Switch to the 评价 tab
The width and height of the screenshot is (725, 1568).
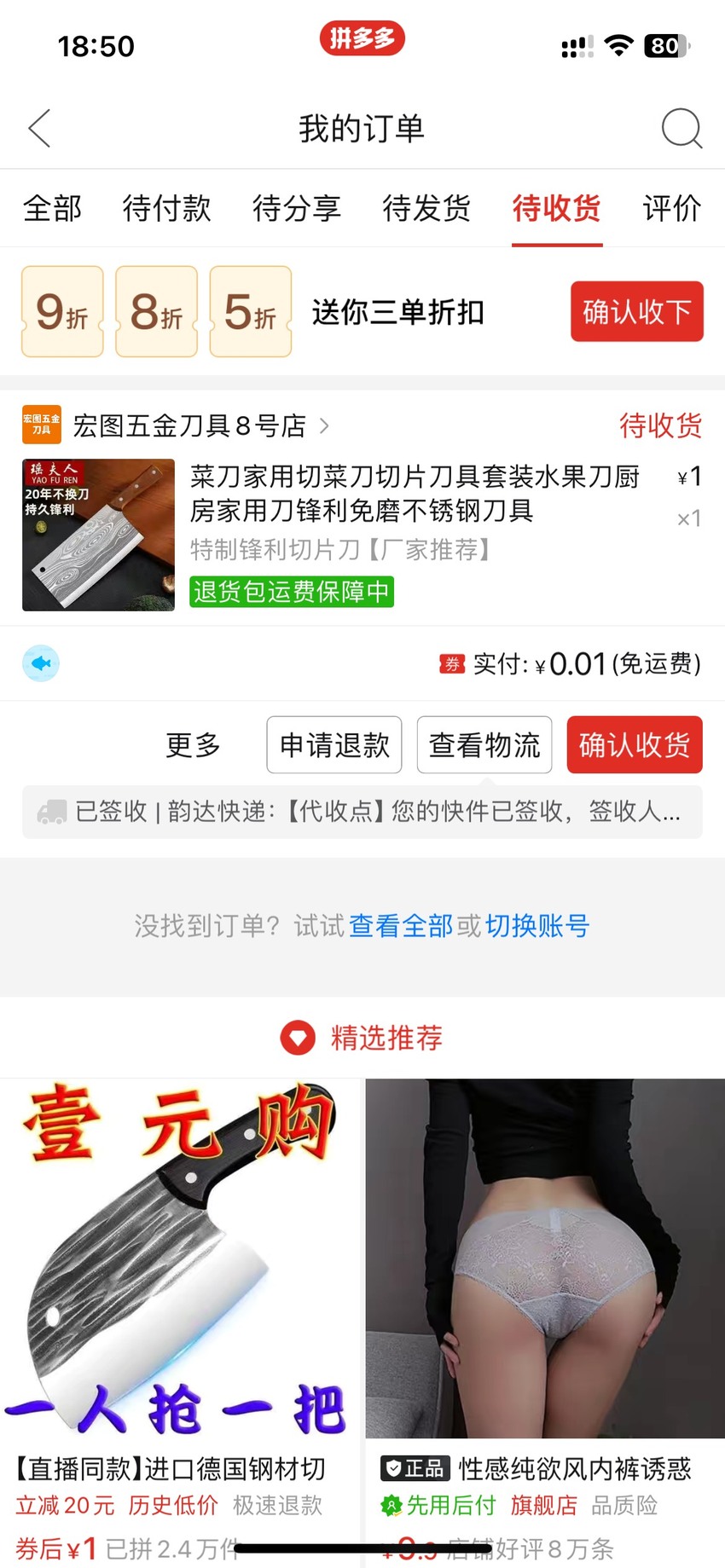672,208
